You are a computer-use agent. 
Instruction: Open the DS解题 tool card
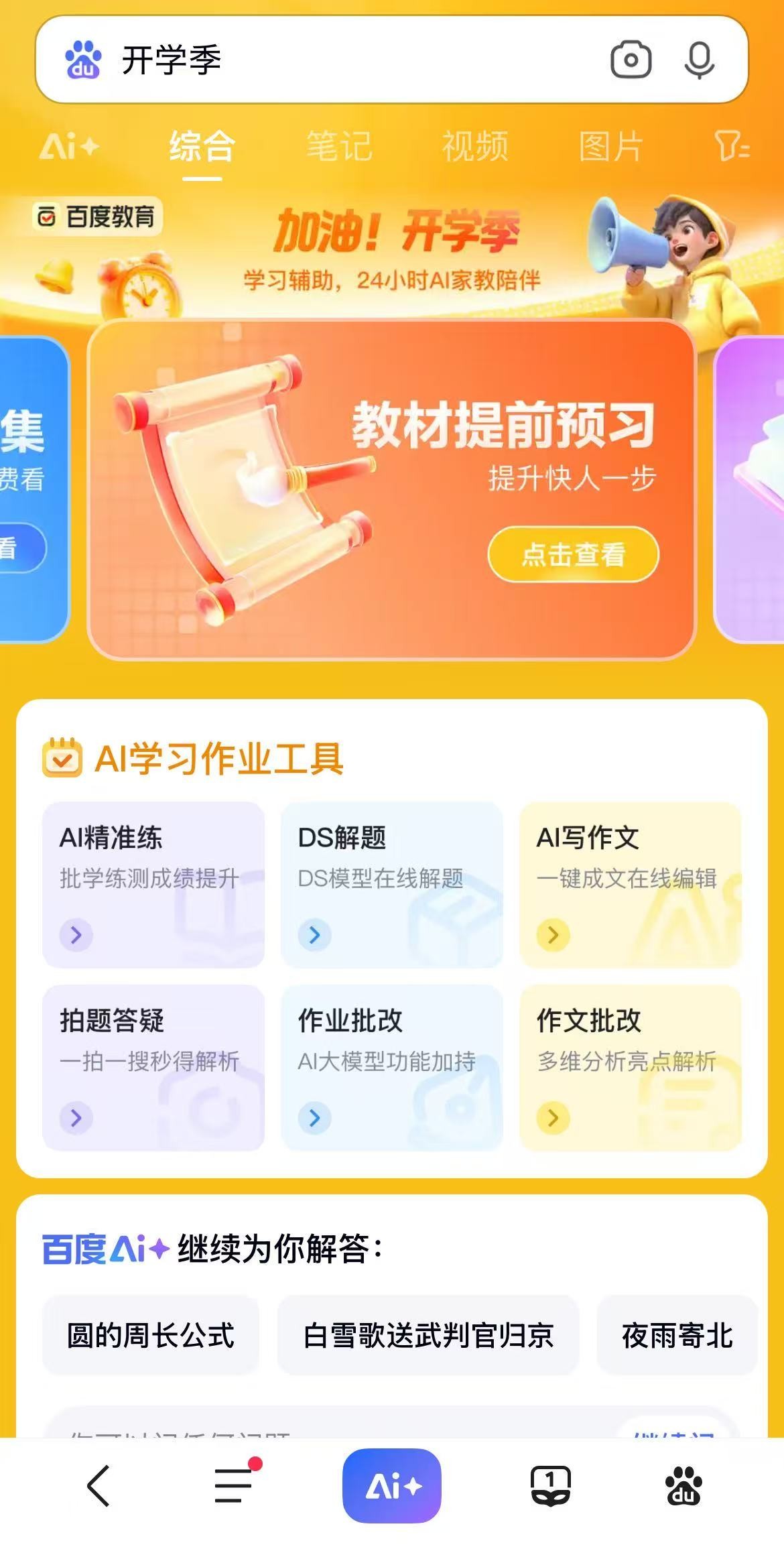(x=391, y=884)
